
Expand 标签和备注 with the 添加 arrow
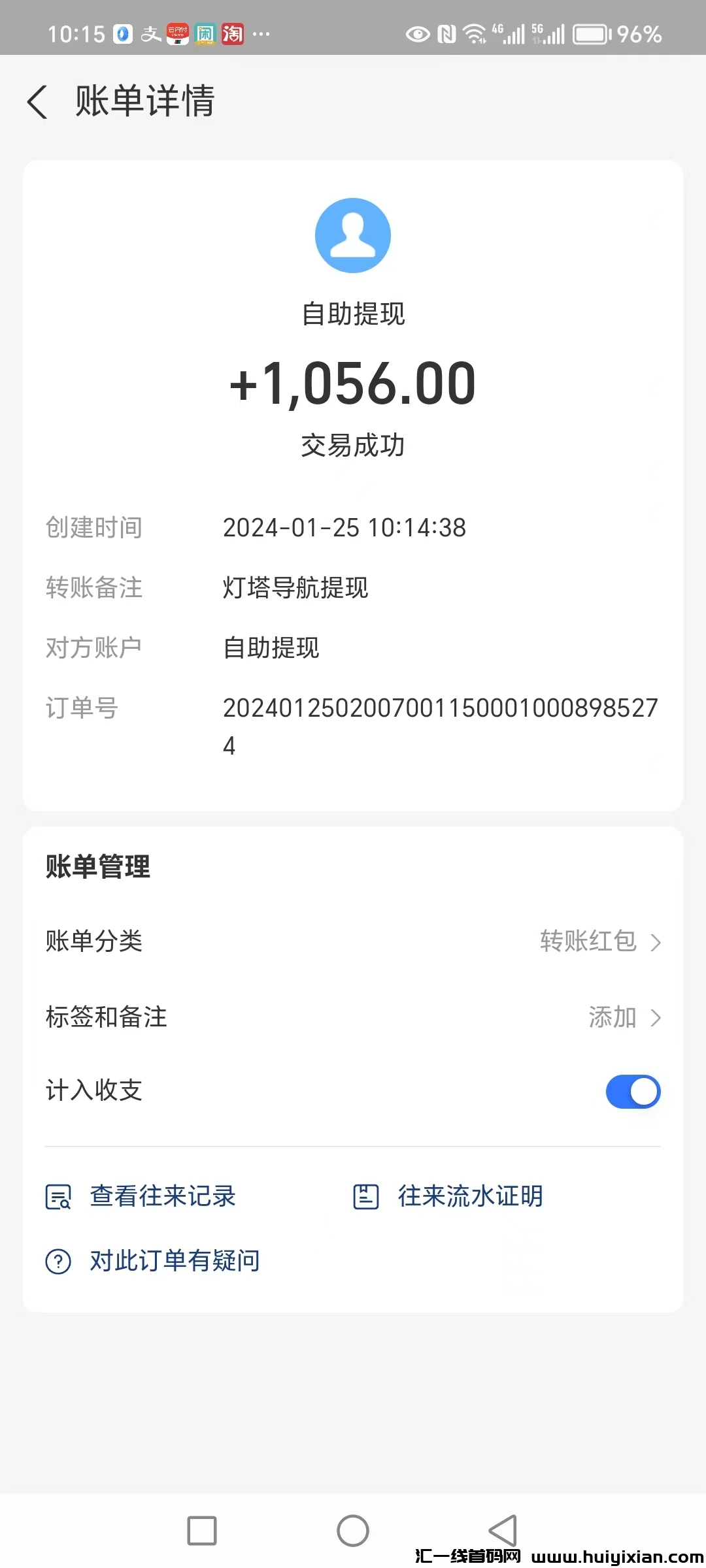[x=657, y=1017]
